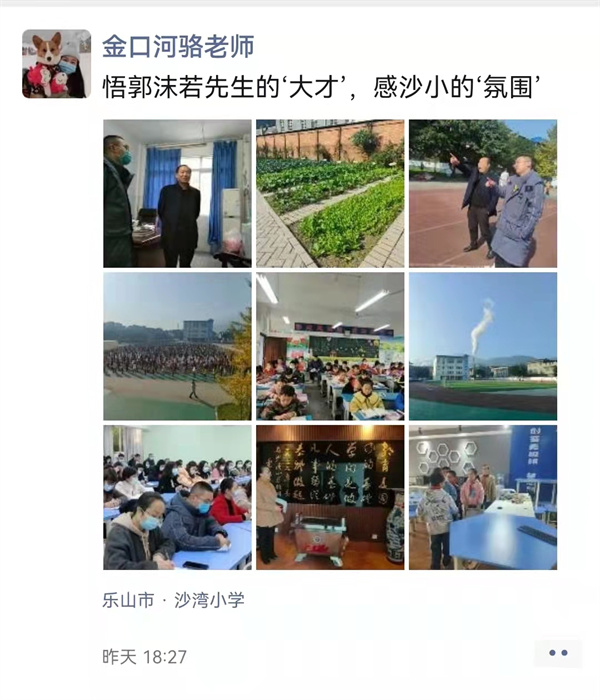This screenshot has height=700, width=600.
Task: View the vegetable garden photo
Action: (330, 194)
